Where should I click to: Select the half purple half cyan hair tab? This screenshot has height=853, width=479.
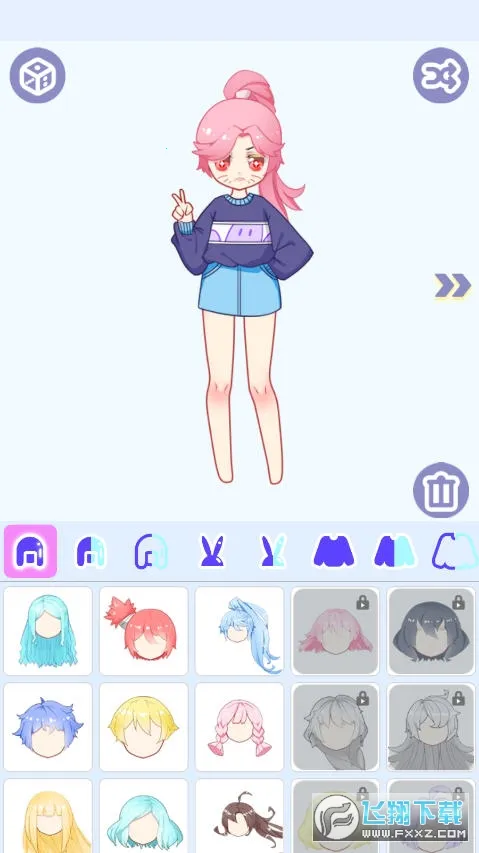click(x=91, y=551)
